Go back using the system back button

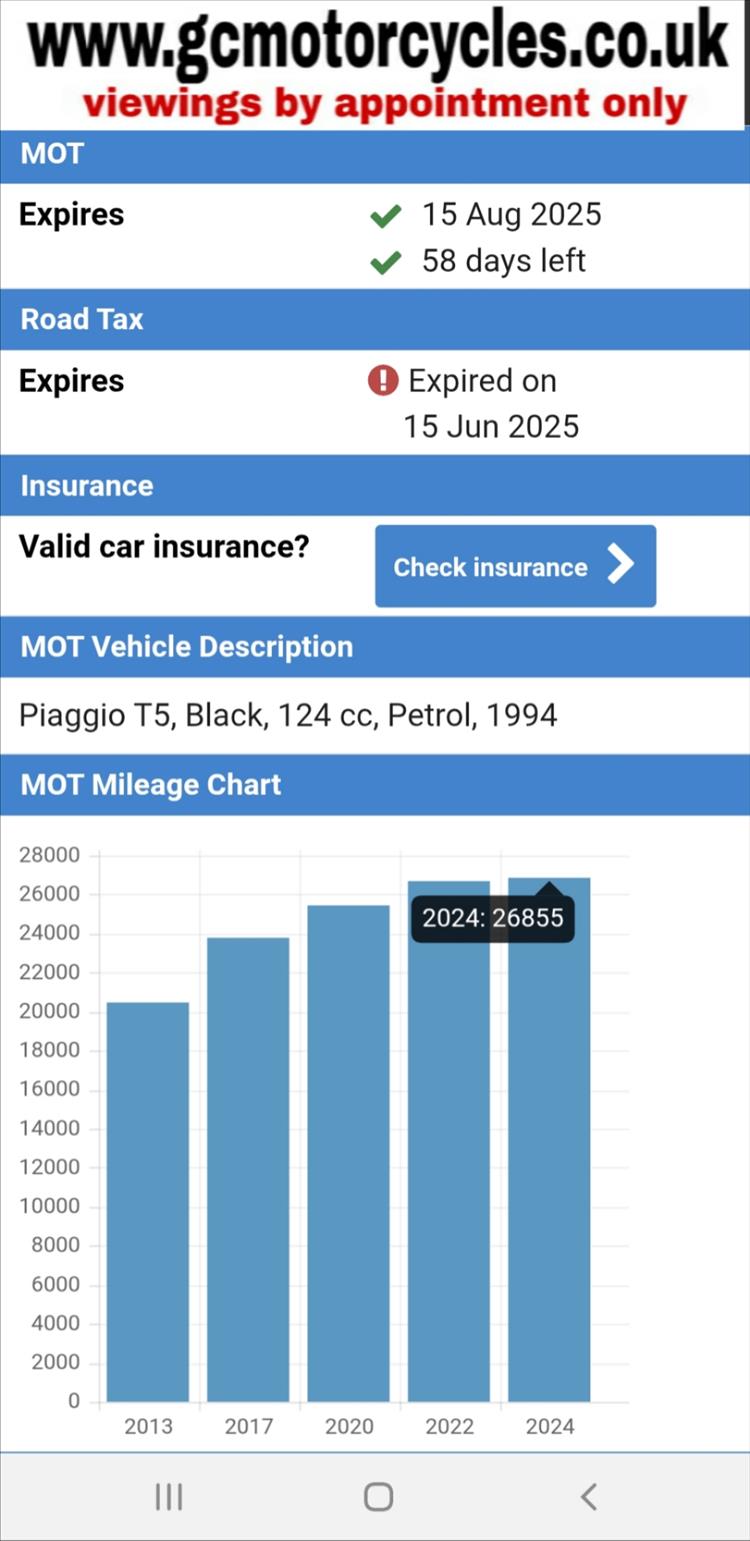click(589, 1497)
